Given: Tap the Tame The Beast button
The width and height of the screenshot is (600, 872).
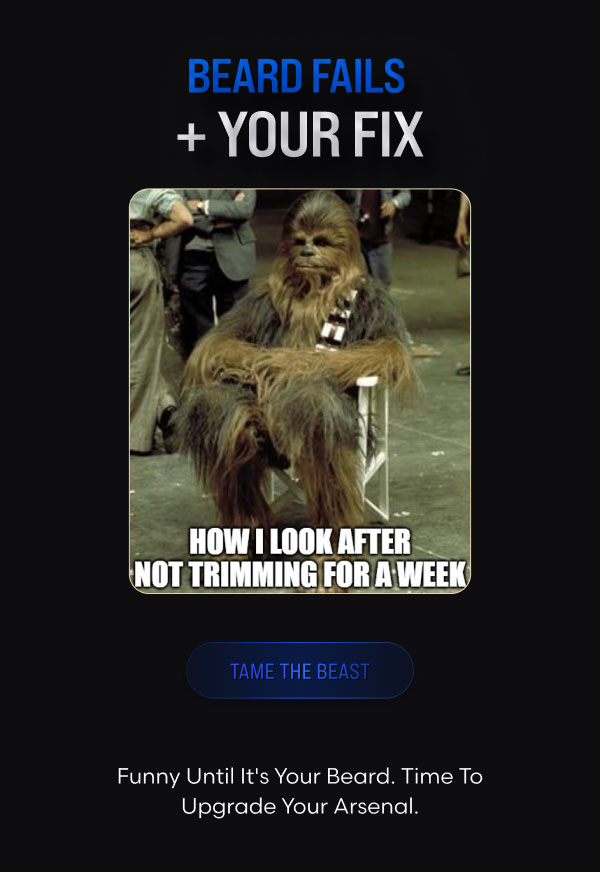Looking at the screenshot, I should point(300,671).
